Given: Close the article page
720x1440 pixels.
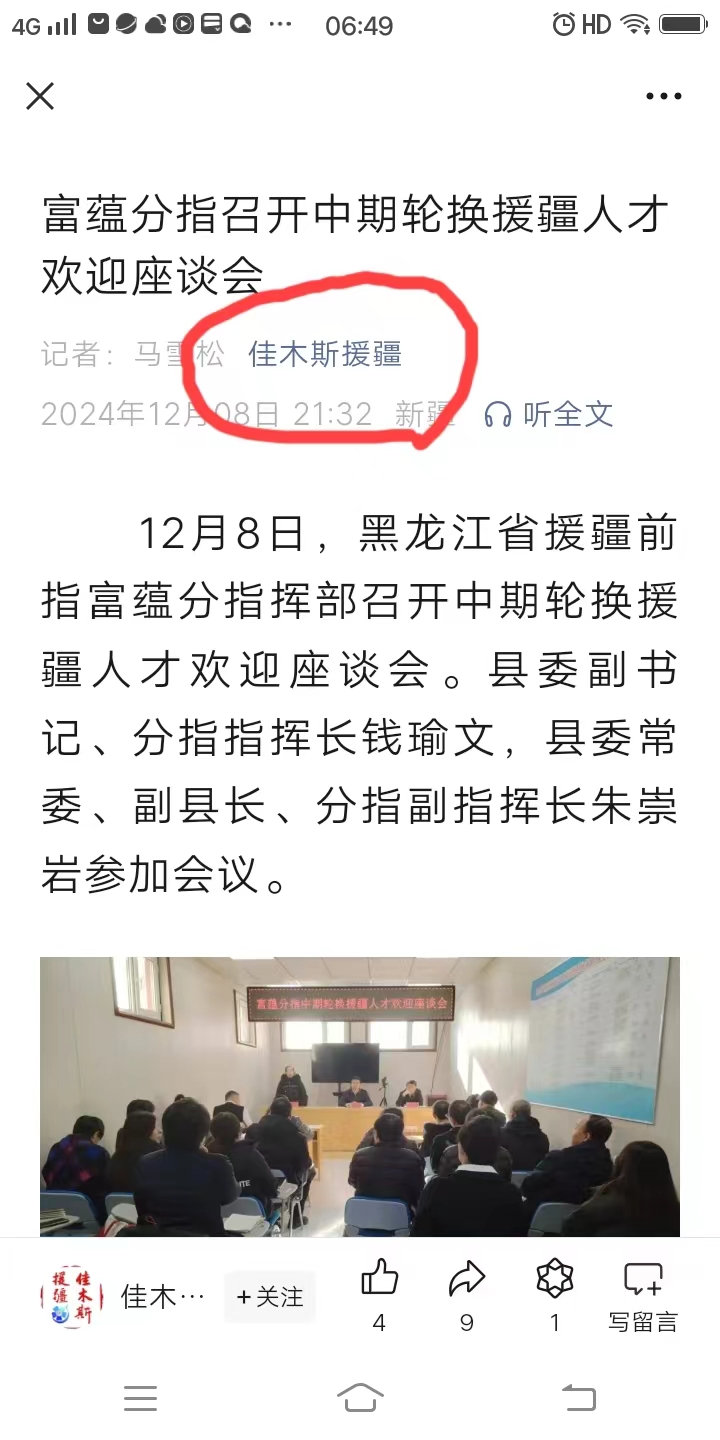Looking at the screenshot, I should [x=40, y=96].
